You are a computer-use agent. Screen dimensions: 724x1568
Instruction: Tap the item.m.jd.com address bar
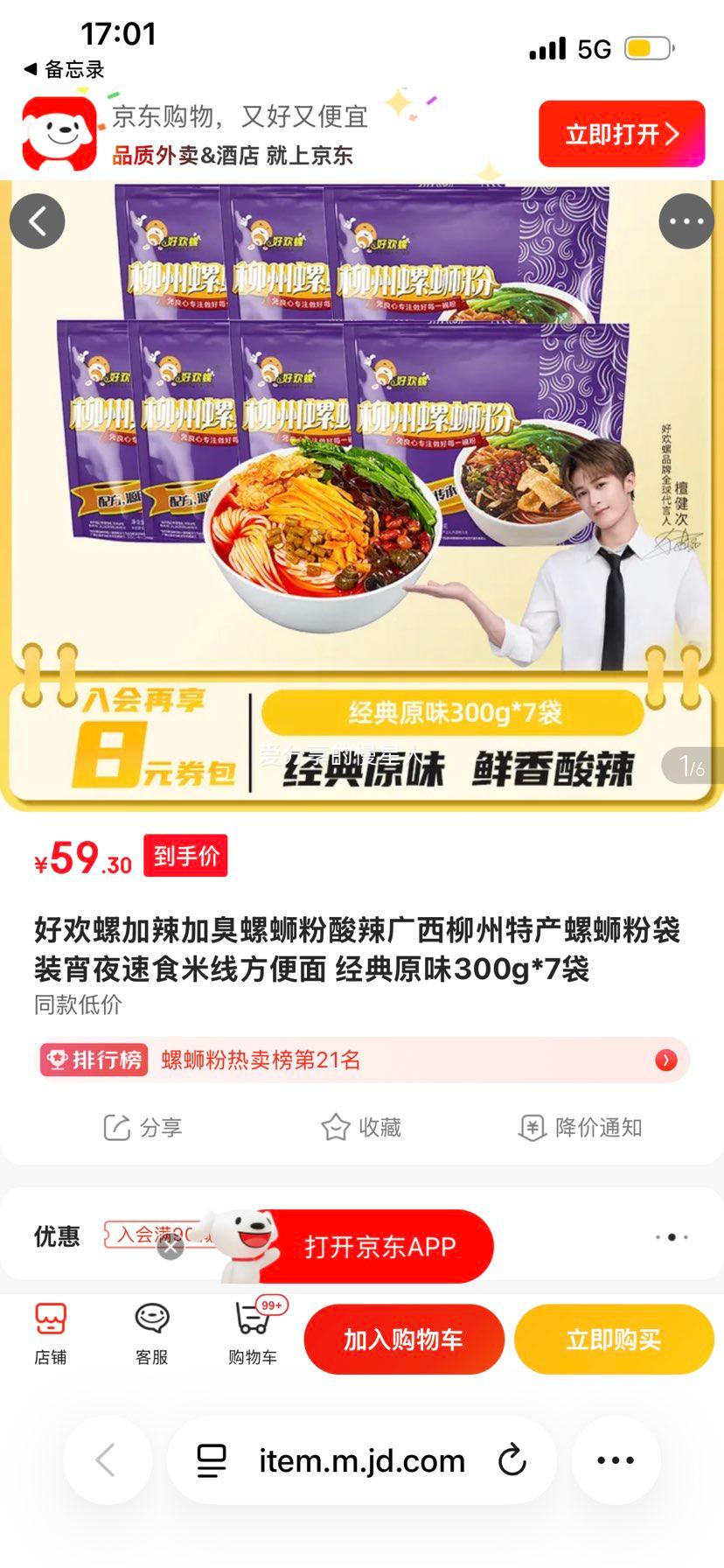tap(362, 1459)
